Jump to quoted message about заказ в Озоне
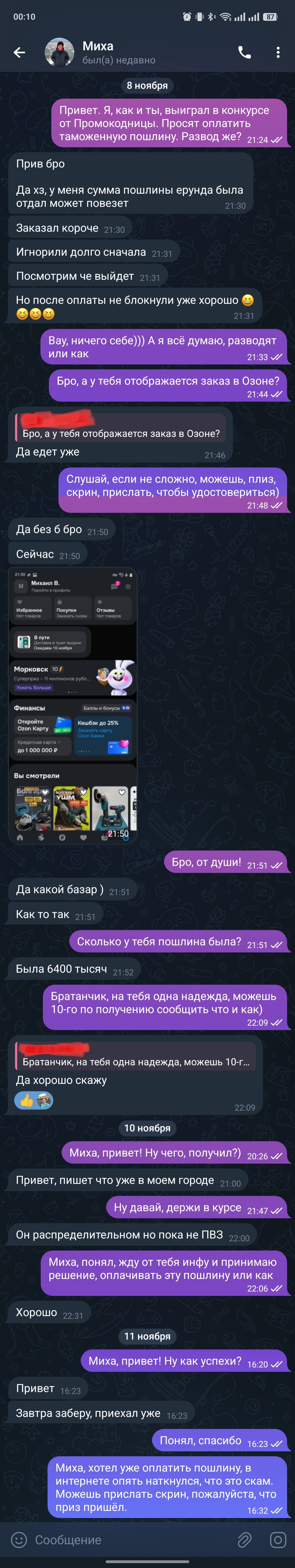 120,427
